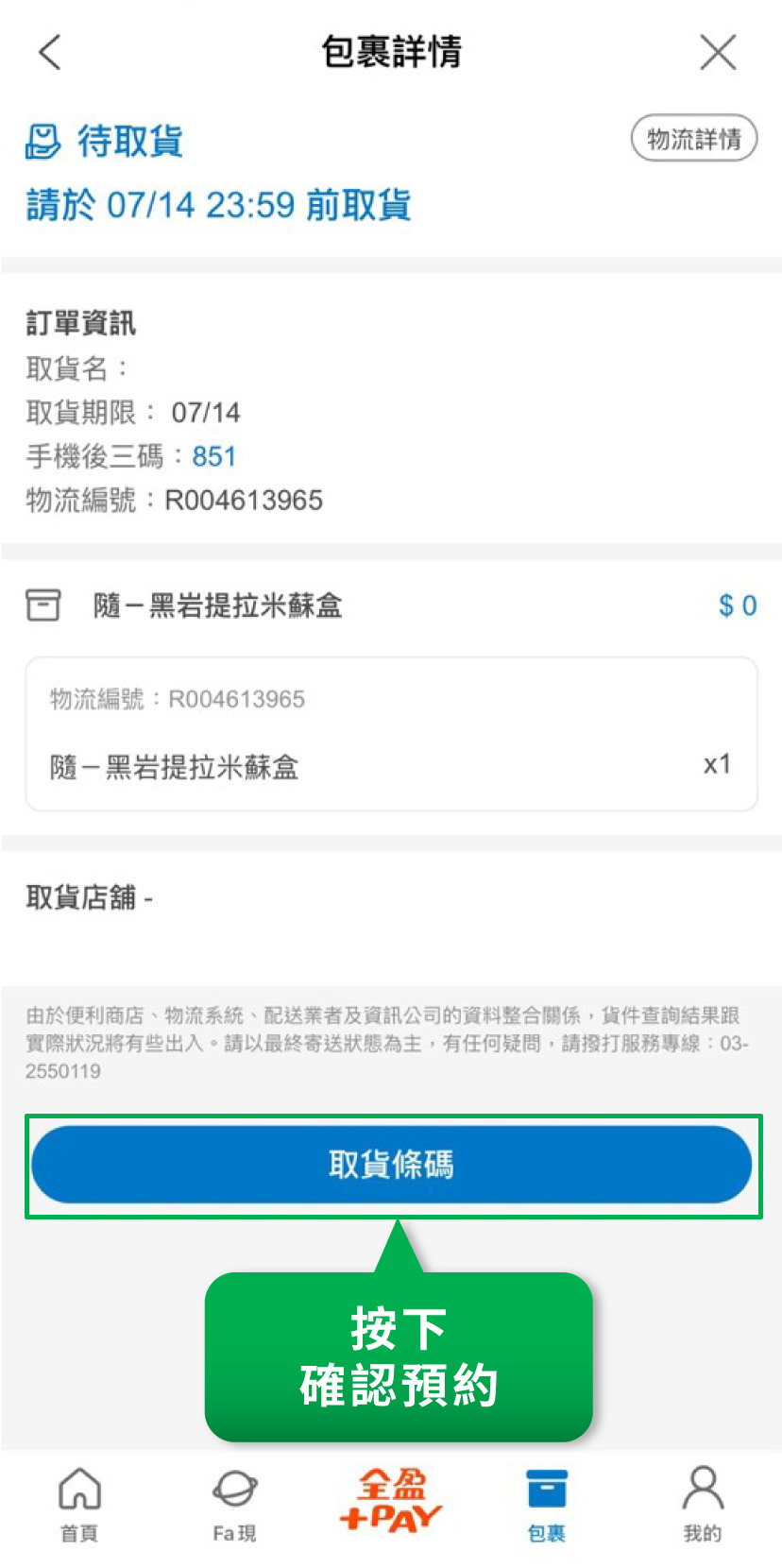Open 物流詳情 logistics details
Image resolution: width=782 pixels, height=1568 pixels.
pos(694,139)
